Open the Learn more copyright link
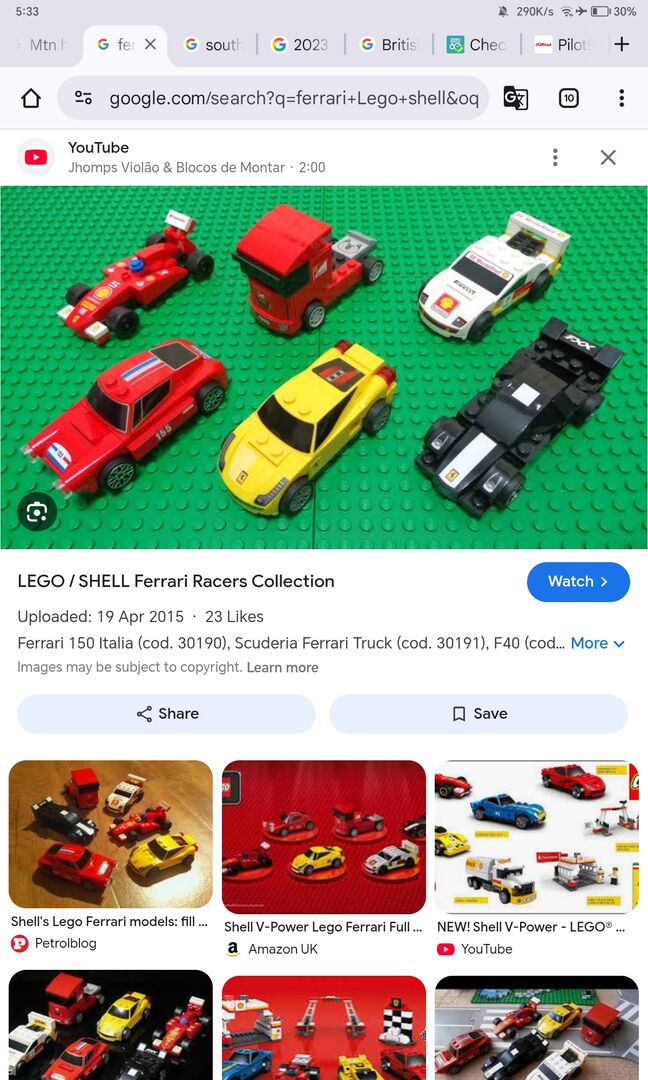648x1080 pixels. 282,667
